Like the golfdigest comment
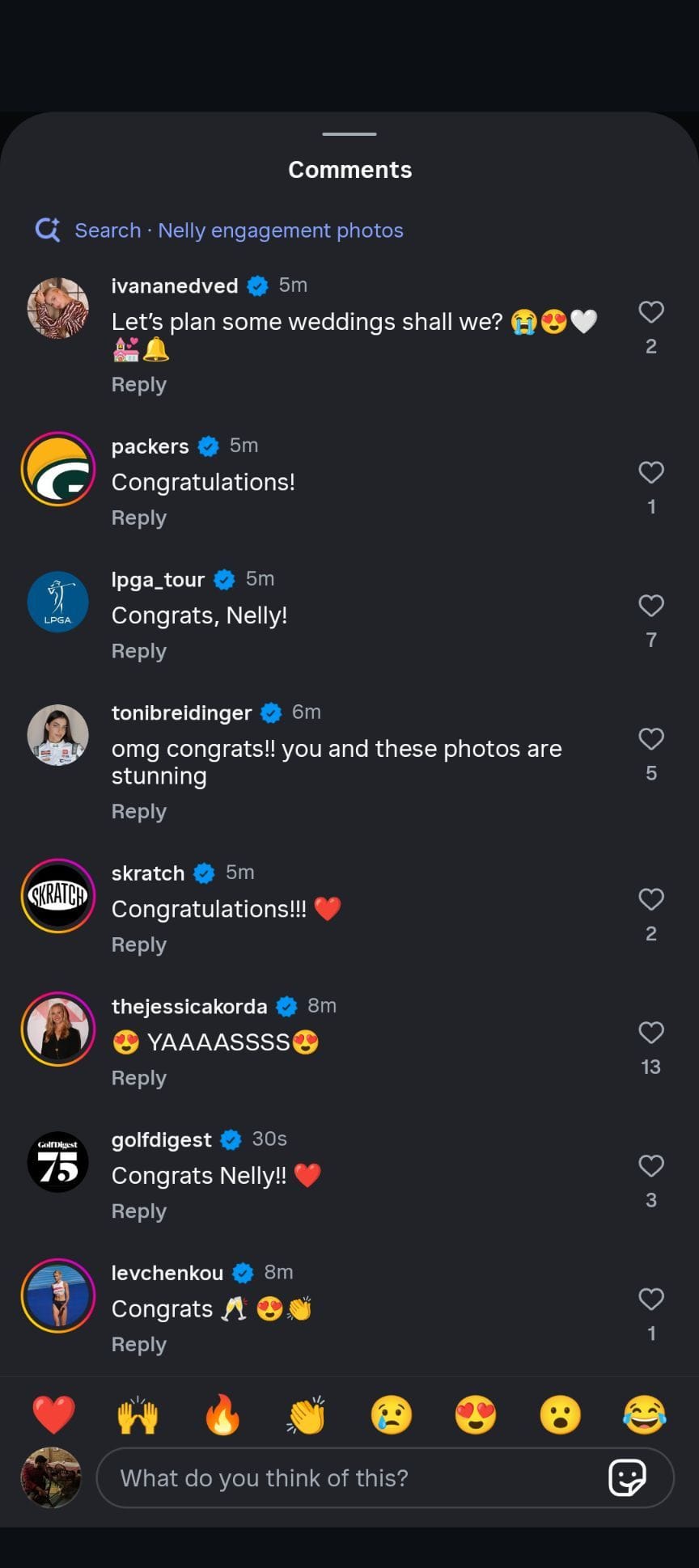The height and width of the screenshot is (1568, 699). [651, 1165]
